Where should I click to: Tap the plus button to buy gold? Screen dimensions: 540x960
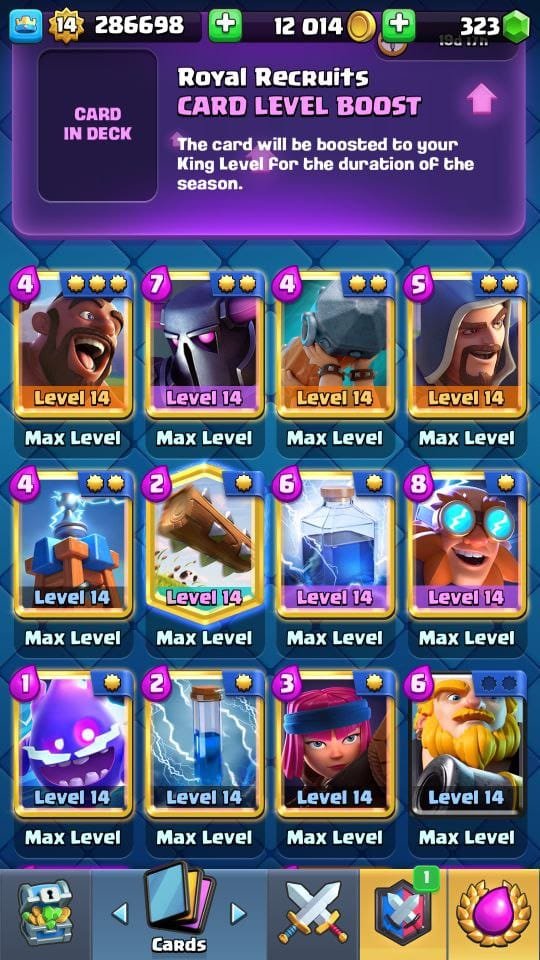[x=225, y=25]
